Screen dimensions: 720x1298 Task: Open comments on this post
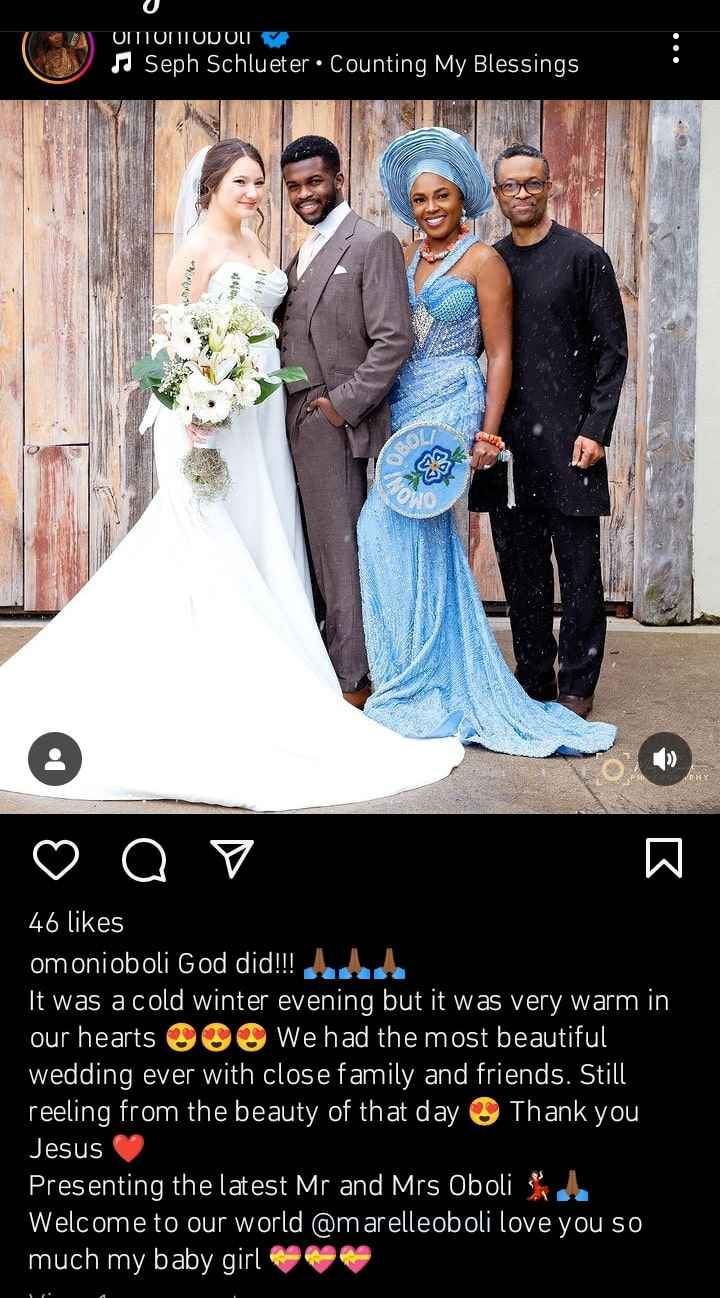pyautogui.click(x=144, y=859)
